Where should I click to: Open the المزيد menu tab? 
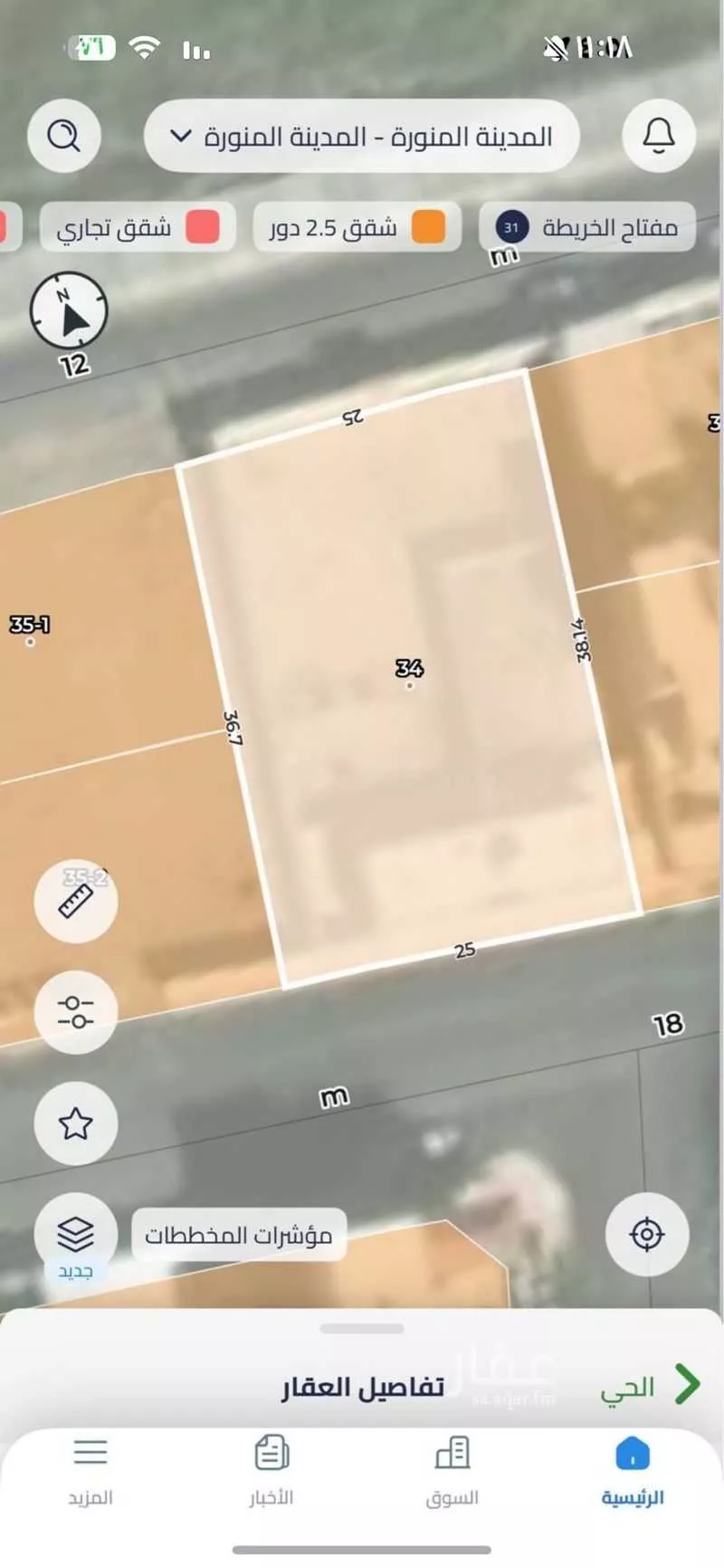point(90,1472)
